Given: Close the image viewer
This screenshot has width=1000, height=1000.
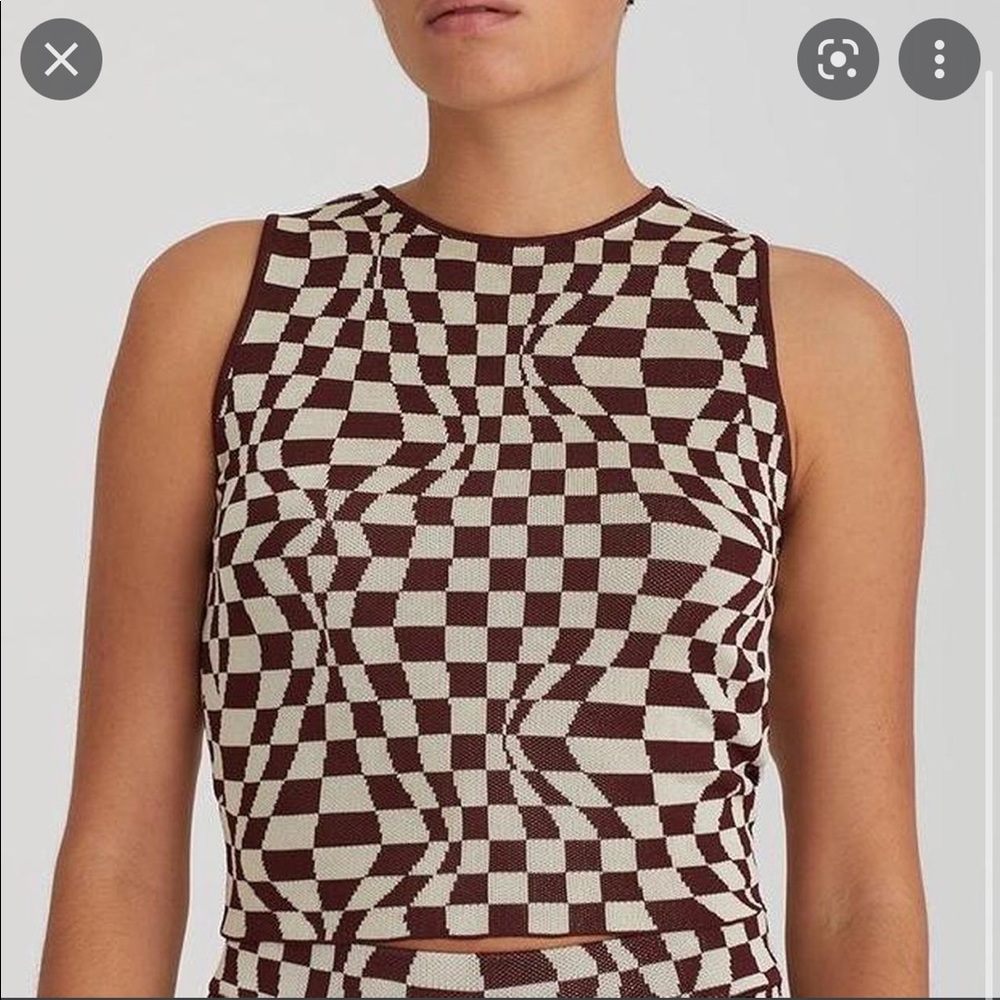Looking at the screenshot, I should pos(61,59).
